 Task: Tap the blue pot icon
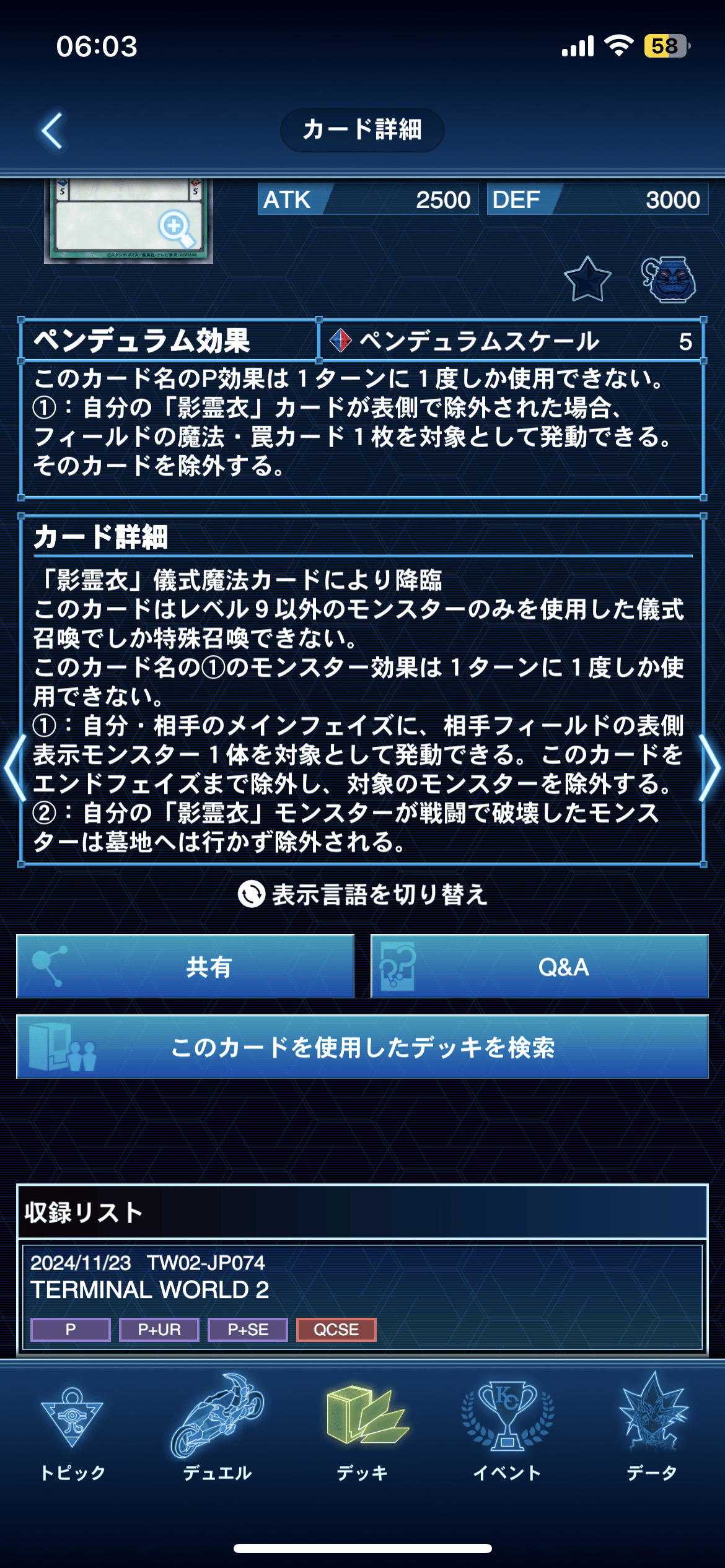668,280
